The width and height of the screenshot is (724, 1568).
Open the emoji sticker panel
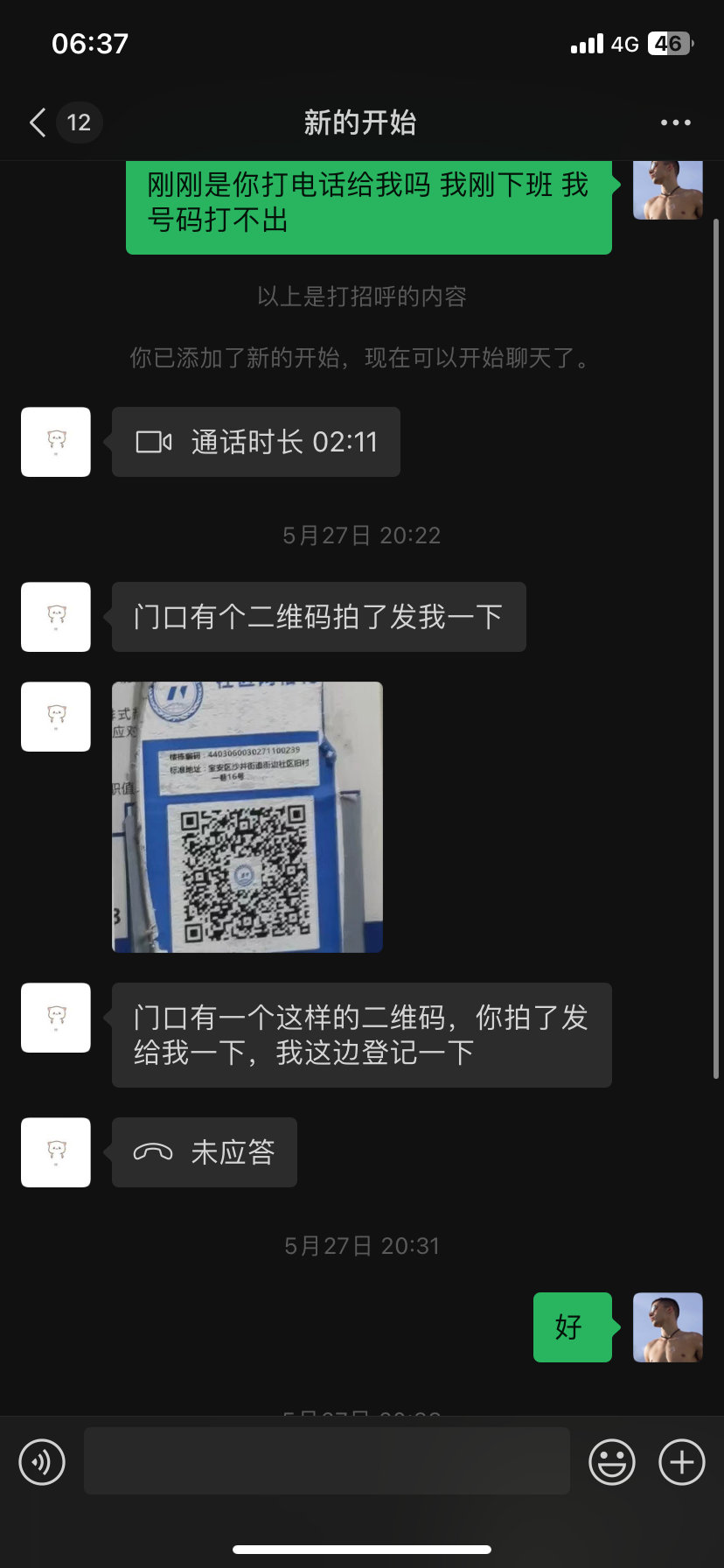(x=611, y=1462)
